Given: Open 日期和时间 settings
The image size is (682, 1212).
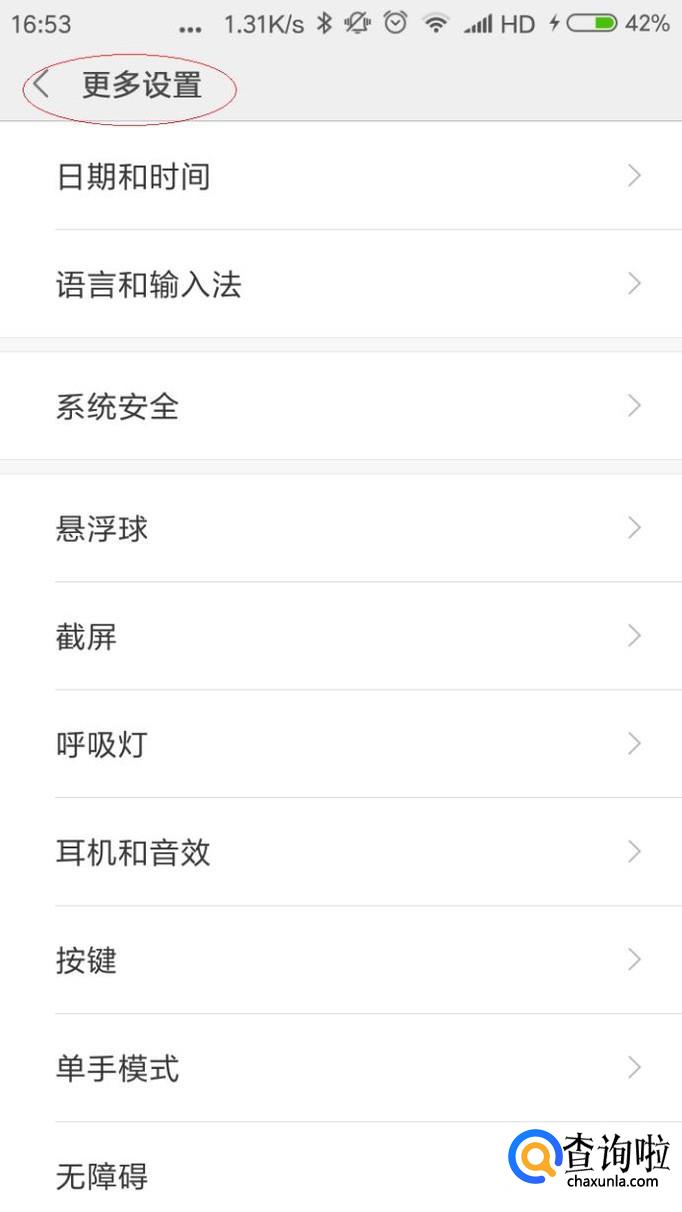Looking at the screenshot, I should point(340,177).
